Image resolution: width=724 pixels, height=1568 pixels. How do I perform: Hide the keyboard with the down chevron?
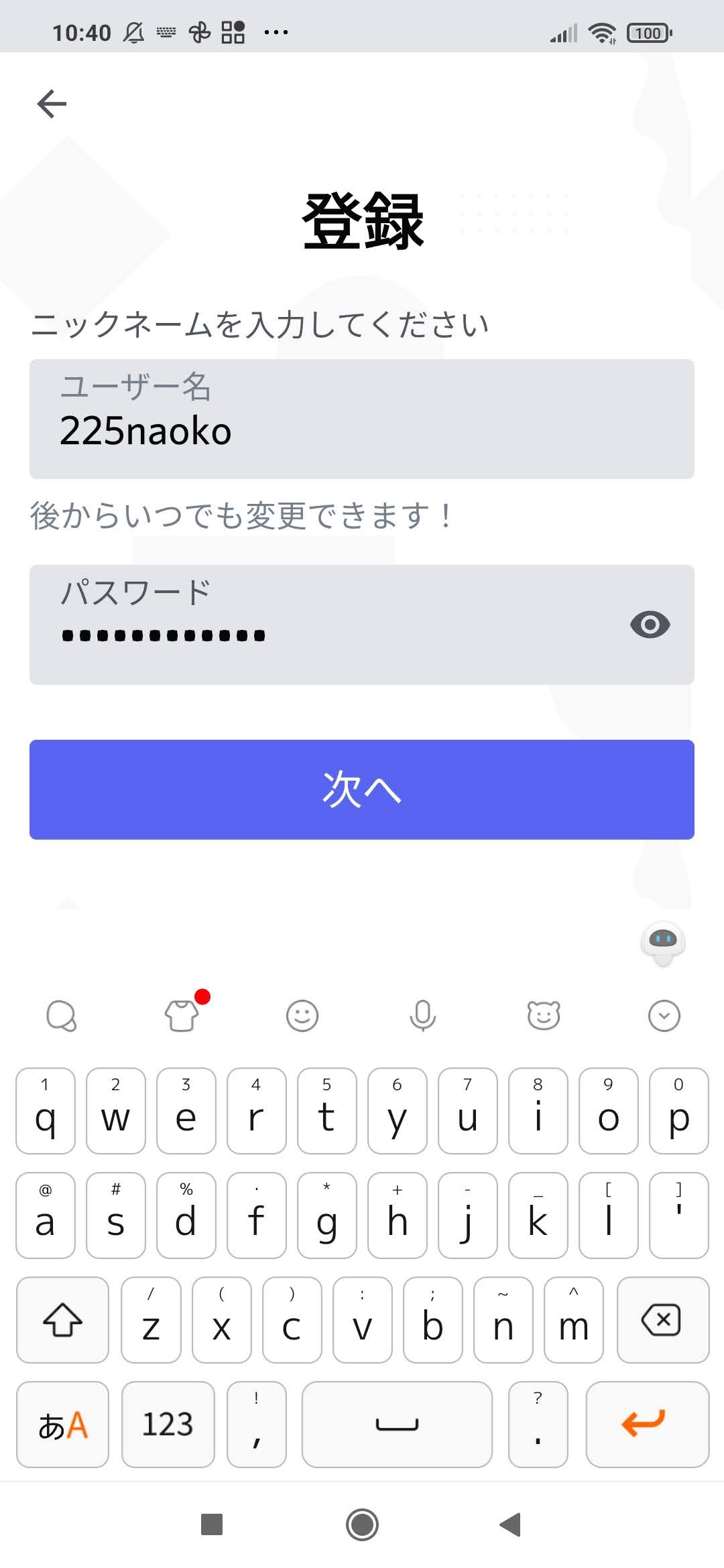(664, 1016)
